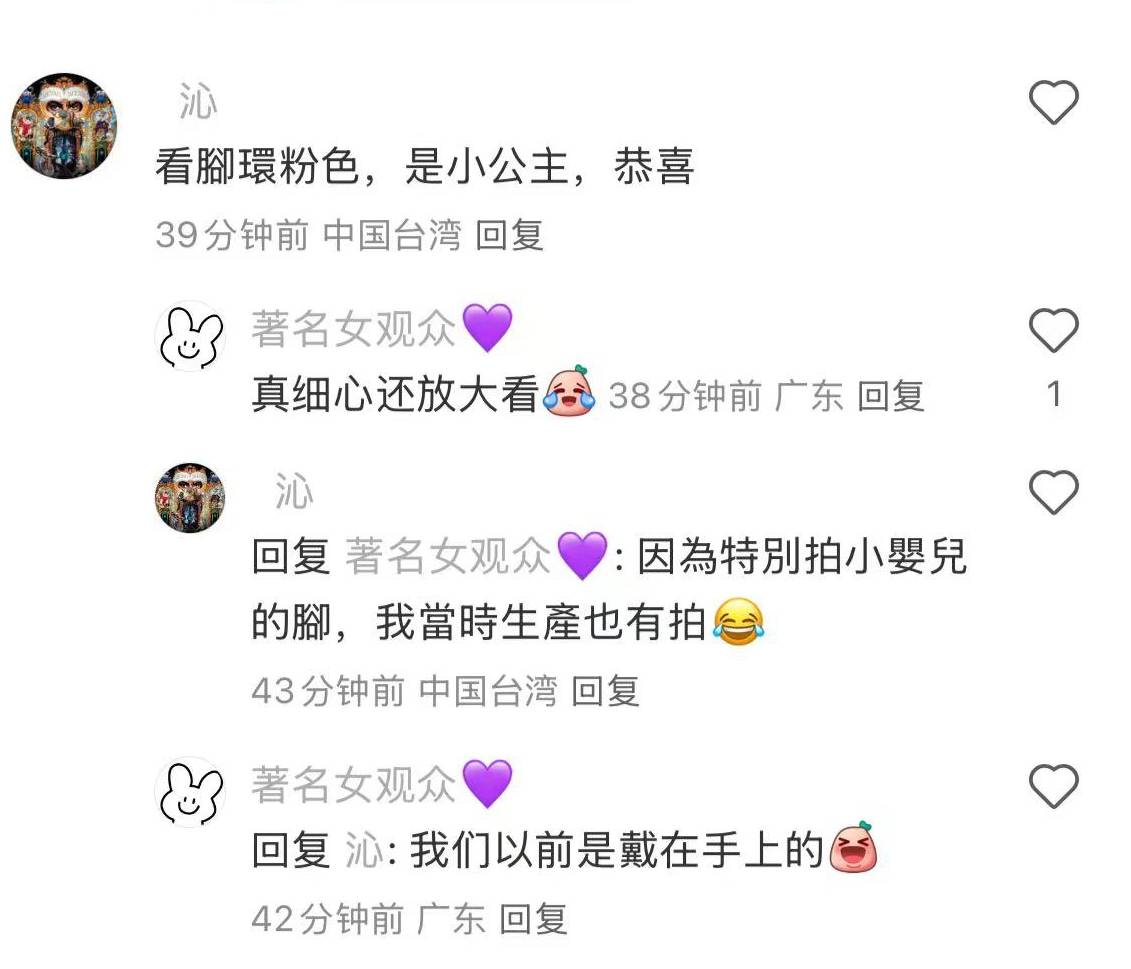Reply to the comment posted 42分钟前

[x=533, y=918]
